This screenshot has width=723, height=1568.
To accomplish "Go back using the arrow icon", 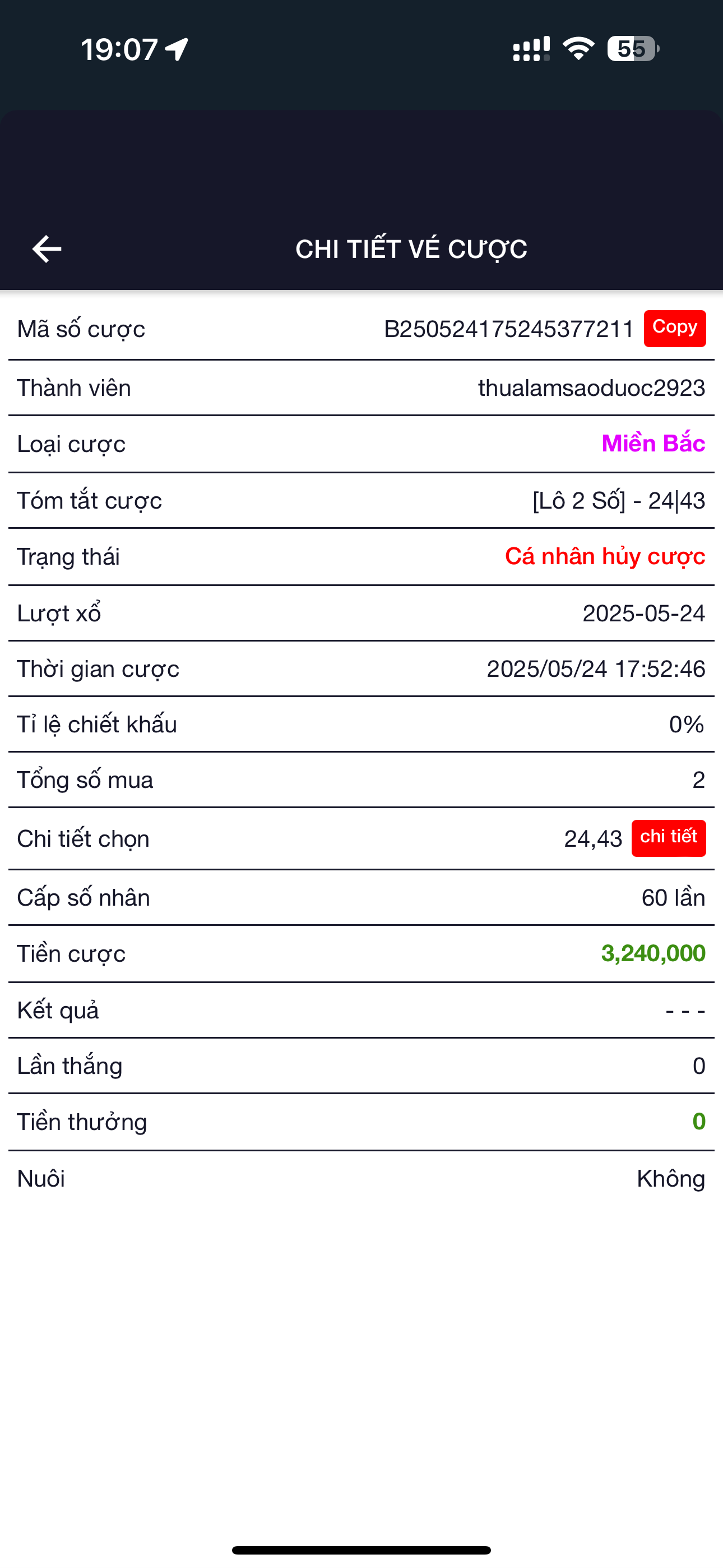I will point(47,249).
